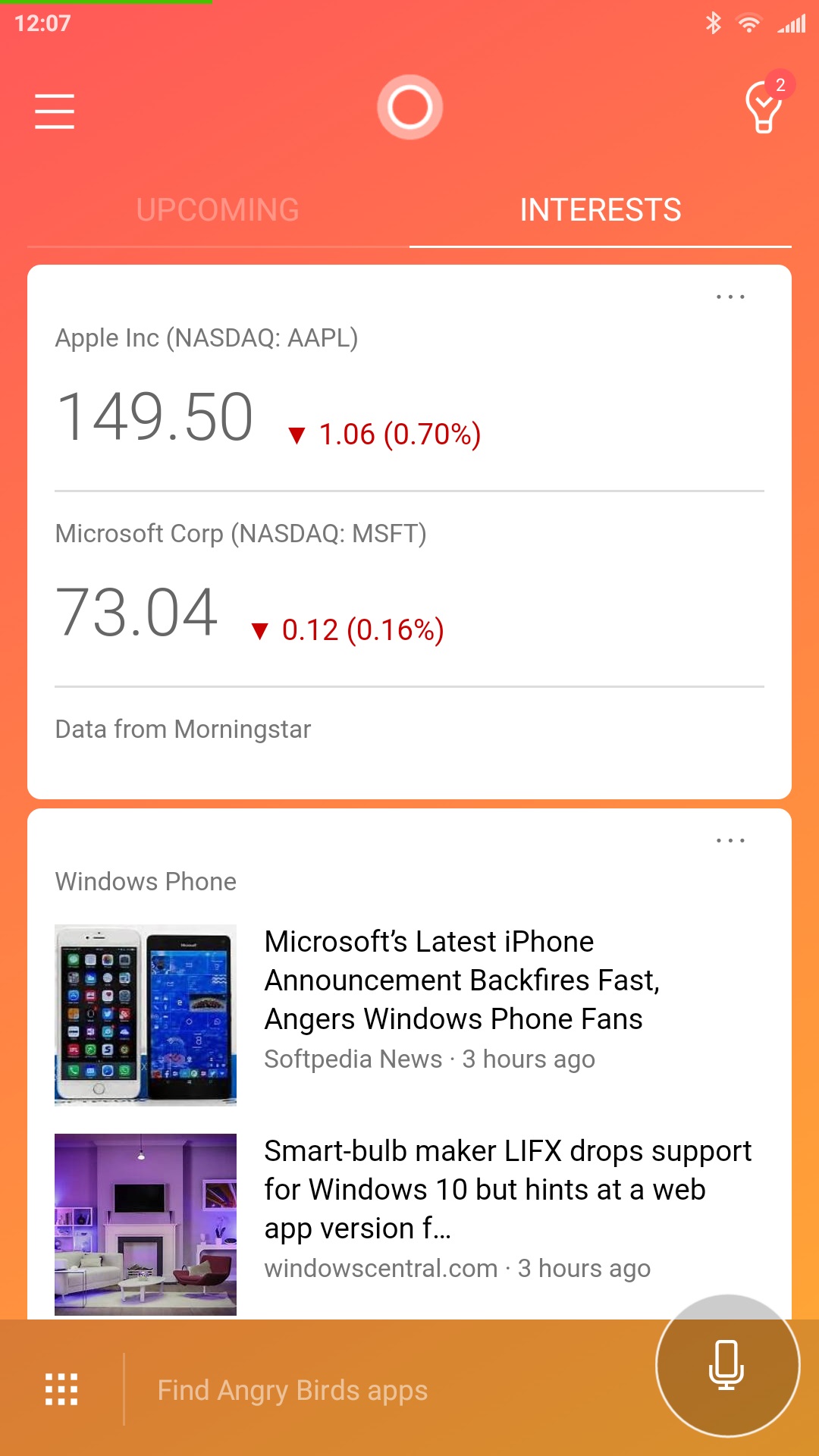The image size is (819, 1456).
Task: Tap the Cortana circle icon
Action: (410, 107)
